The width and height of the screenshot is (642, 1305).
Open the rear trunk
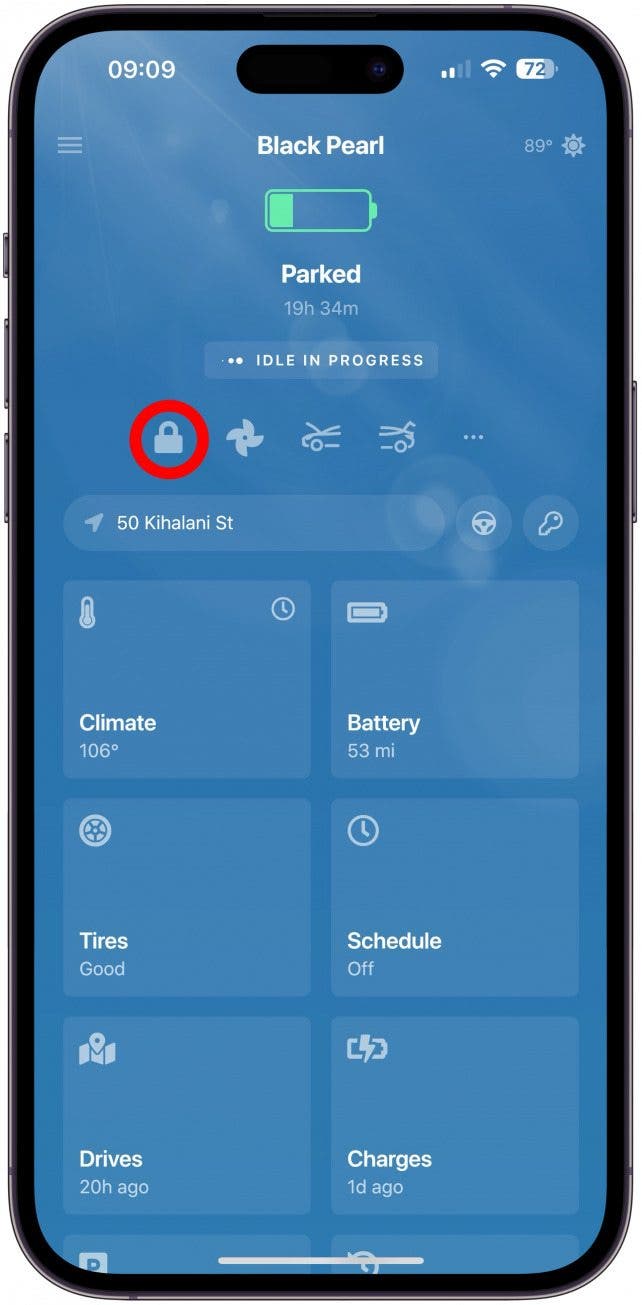pyautogui.click(x=397, y=438)
